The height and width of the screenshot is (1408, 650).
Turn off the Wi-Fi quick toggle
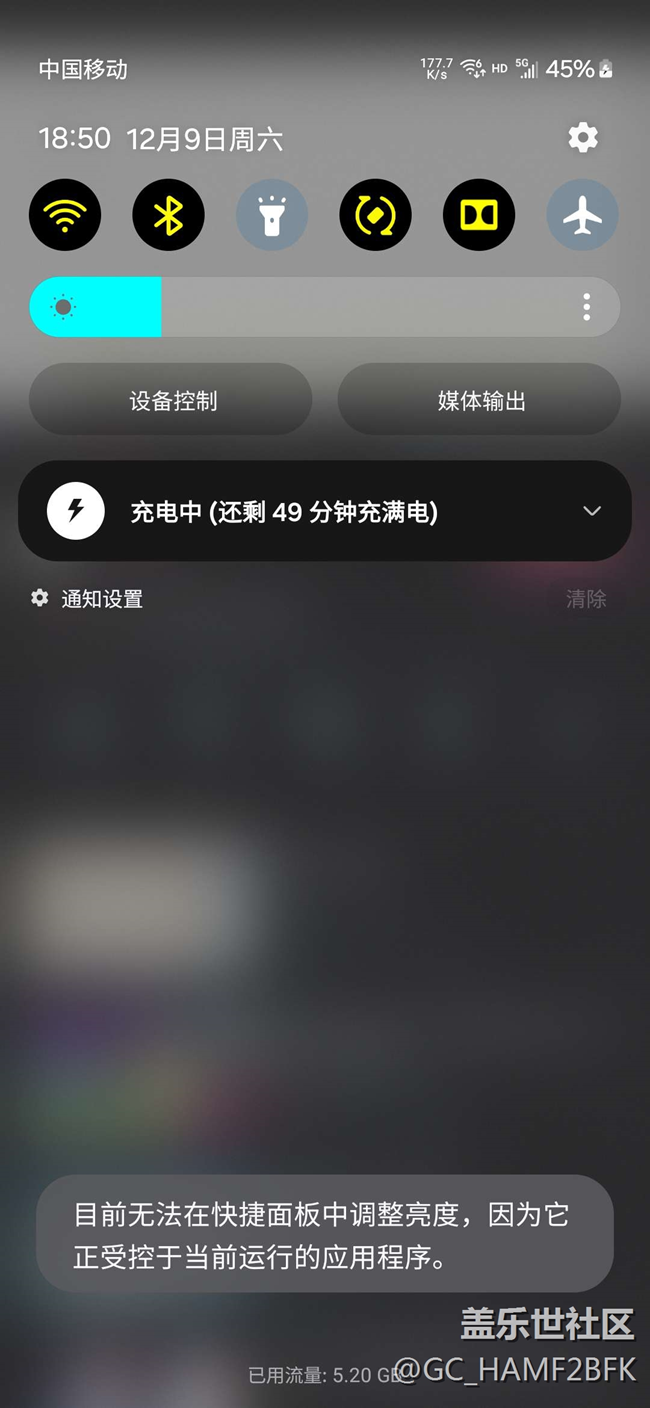coord(65,215)
